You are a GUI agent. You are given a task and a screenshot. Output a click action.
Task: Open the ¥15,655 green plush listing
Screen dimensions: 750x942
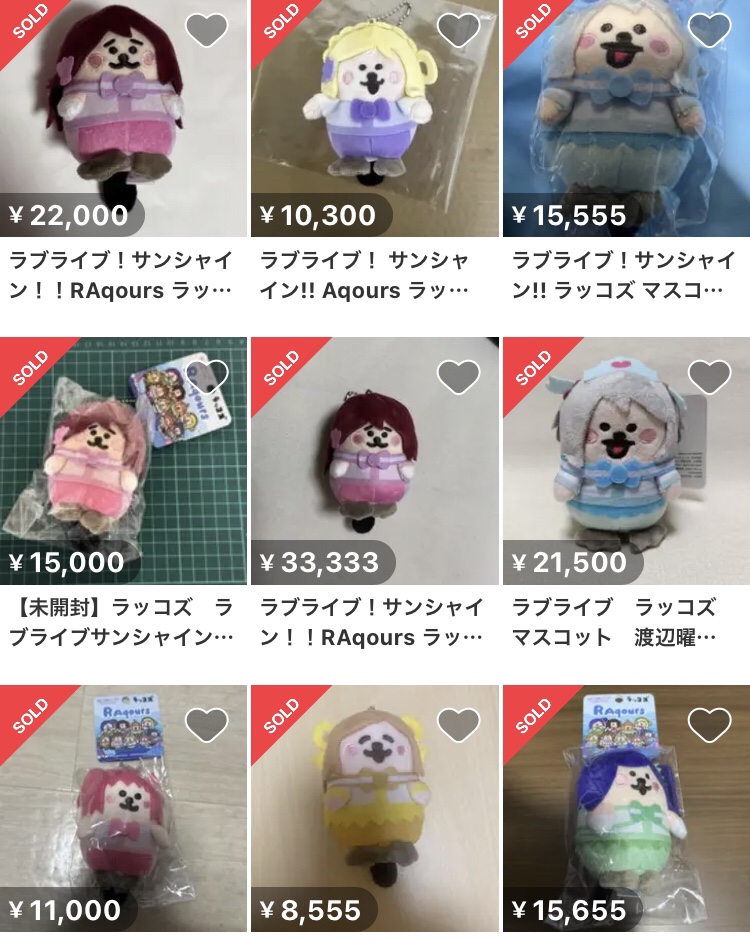(626, 810)
